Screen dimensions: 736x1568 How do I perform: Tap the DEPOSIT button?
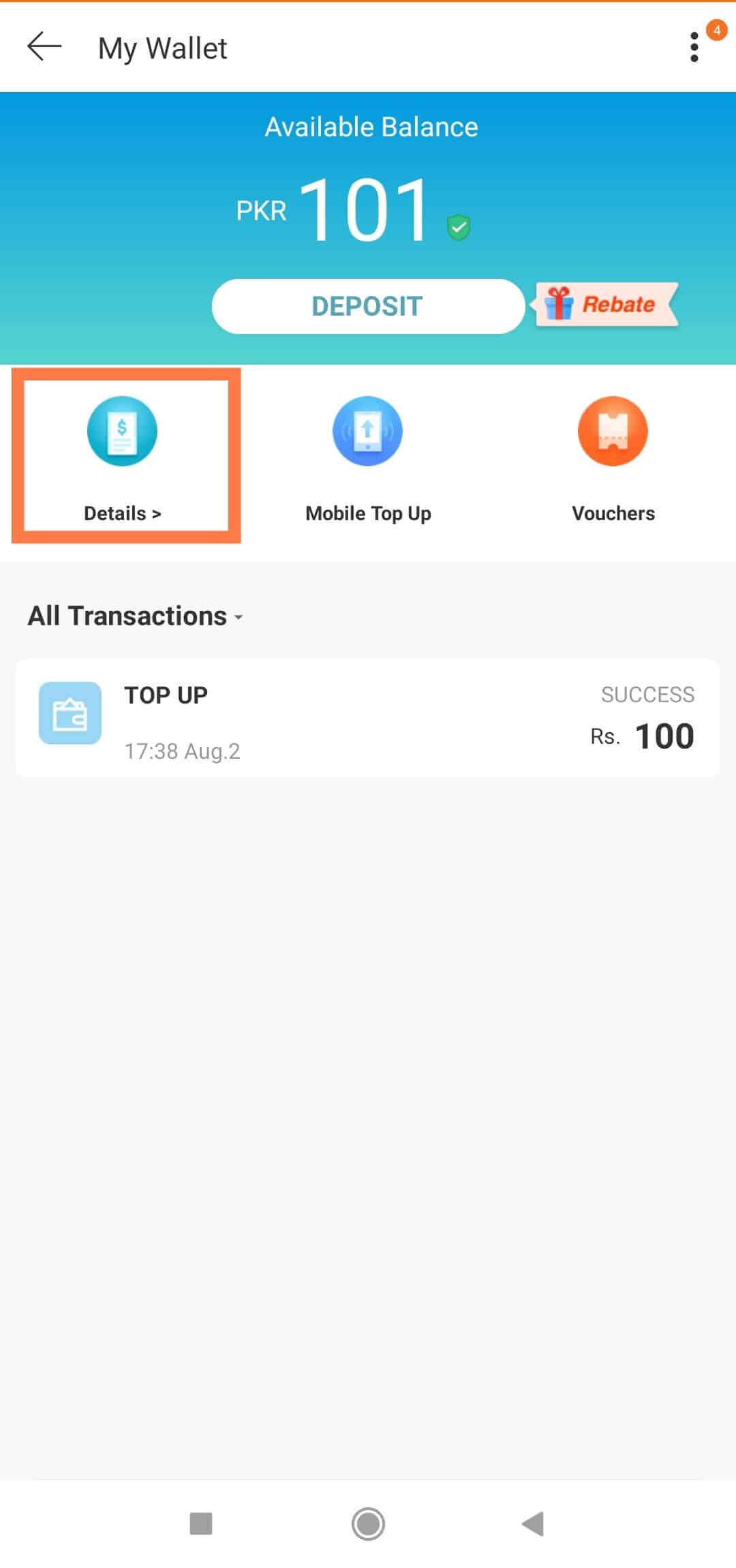pyautogui.click(x=367, y=306)
